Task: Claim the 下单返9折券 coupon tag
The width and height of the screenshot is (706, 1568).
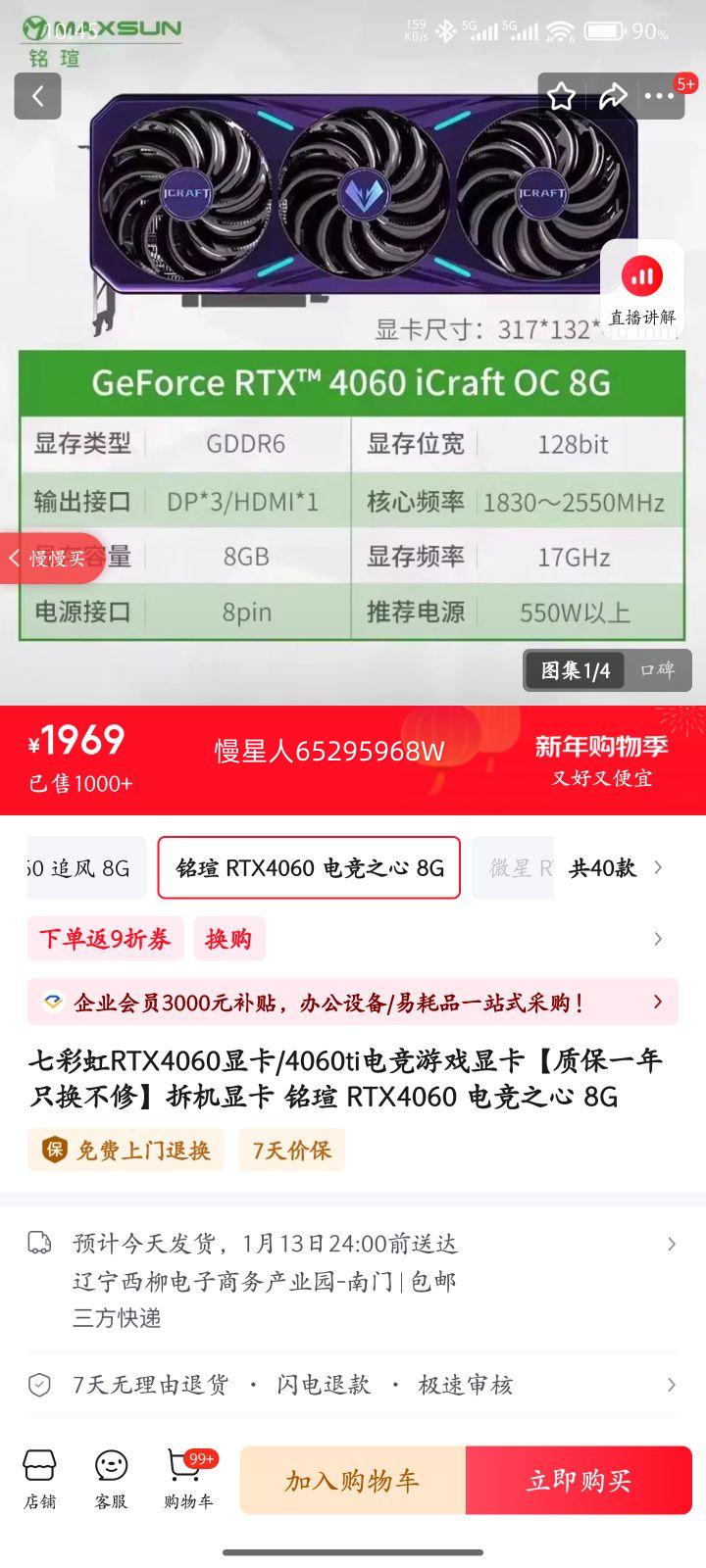Action: click(105, 938)
